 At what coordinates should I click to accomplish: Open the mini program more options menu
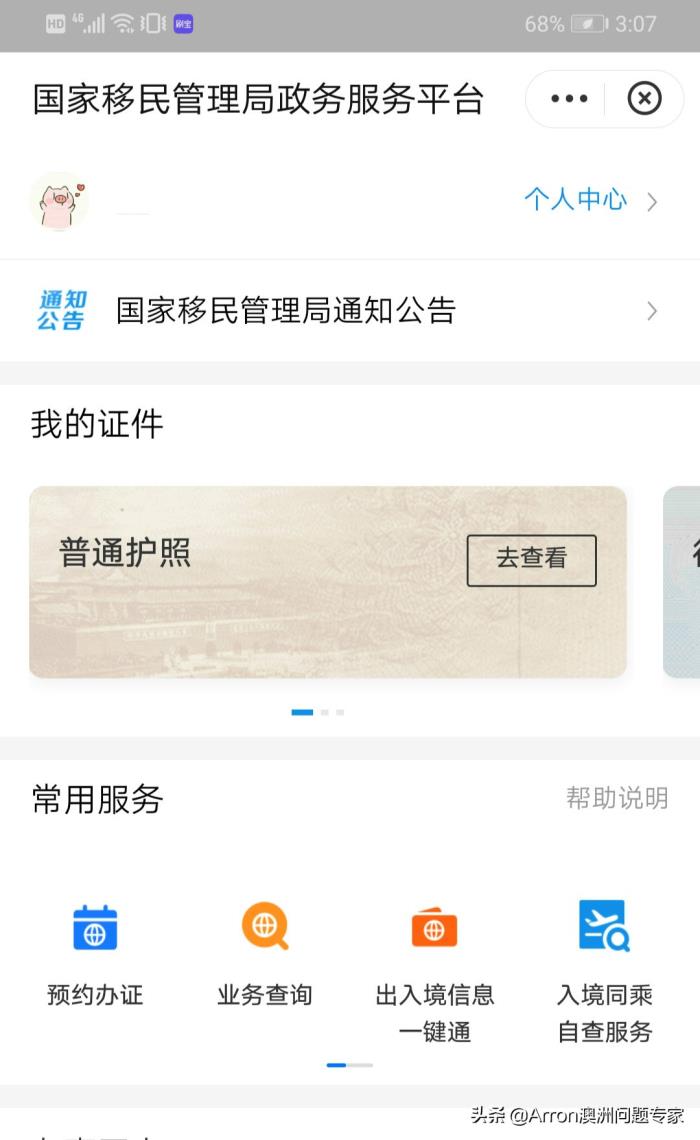tap(569, 99)
